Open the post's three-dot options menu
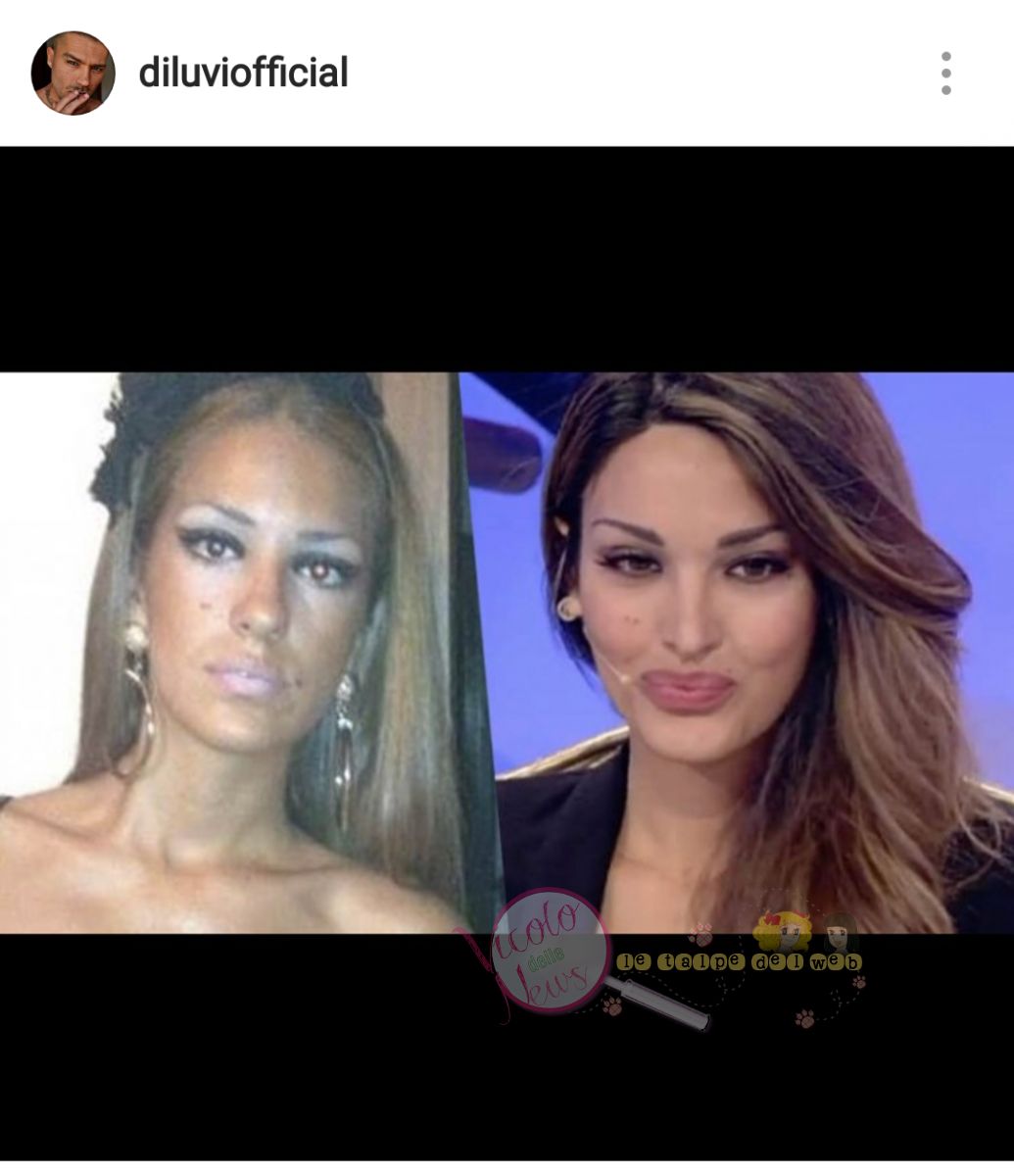This screenshot has width=1014, height=1176. pyautogui.click(x=945, y=73)
